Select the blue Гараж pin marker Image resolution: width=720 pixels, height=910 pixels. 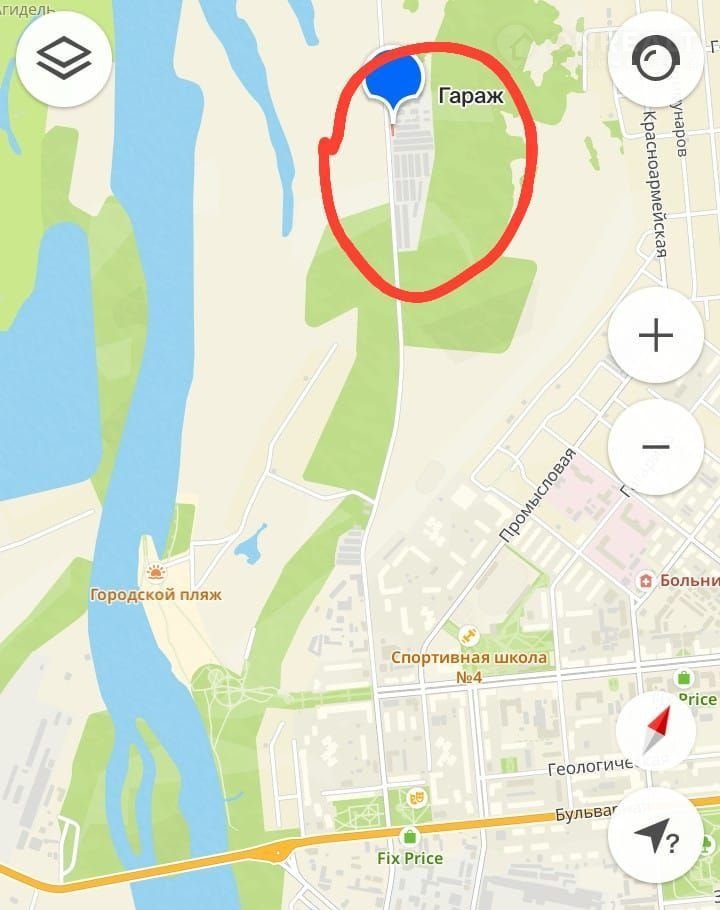click(x=392, y=80)
